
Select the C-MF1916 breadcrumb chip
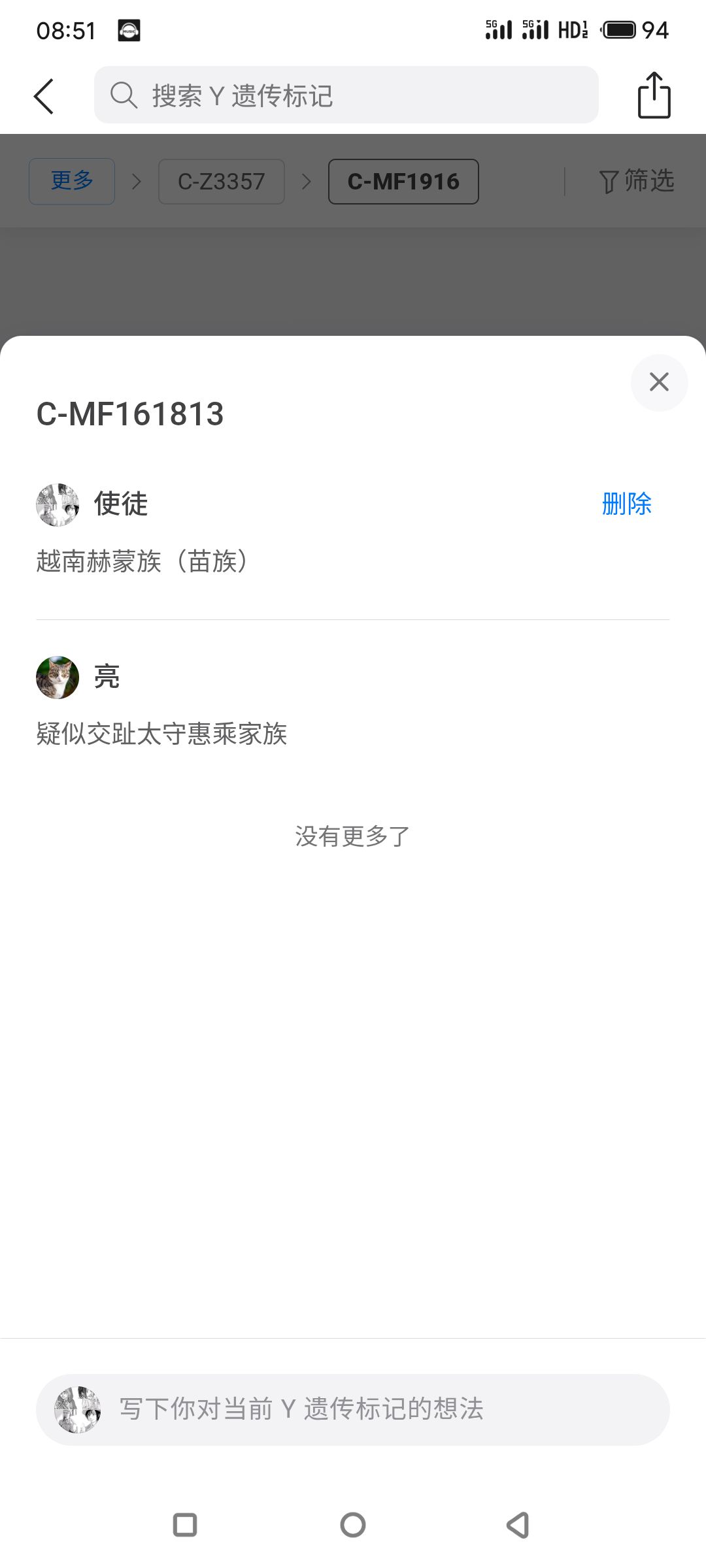pos(403,182)
